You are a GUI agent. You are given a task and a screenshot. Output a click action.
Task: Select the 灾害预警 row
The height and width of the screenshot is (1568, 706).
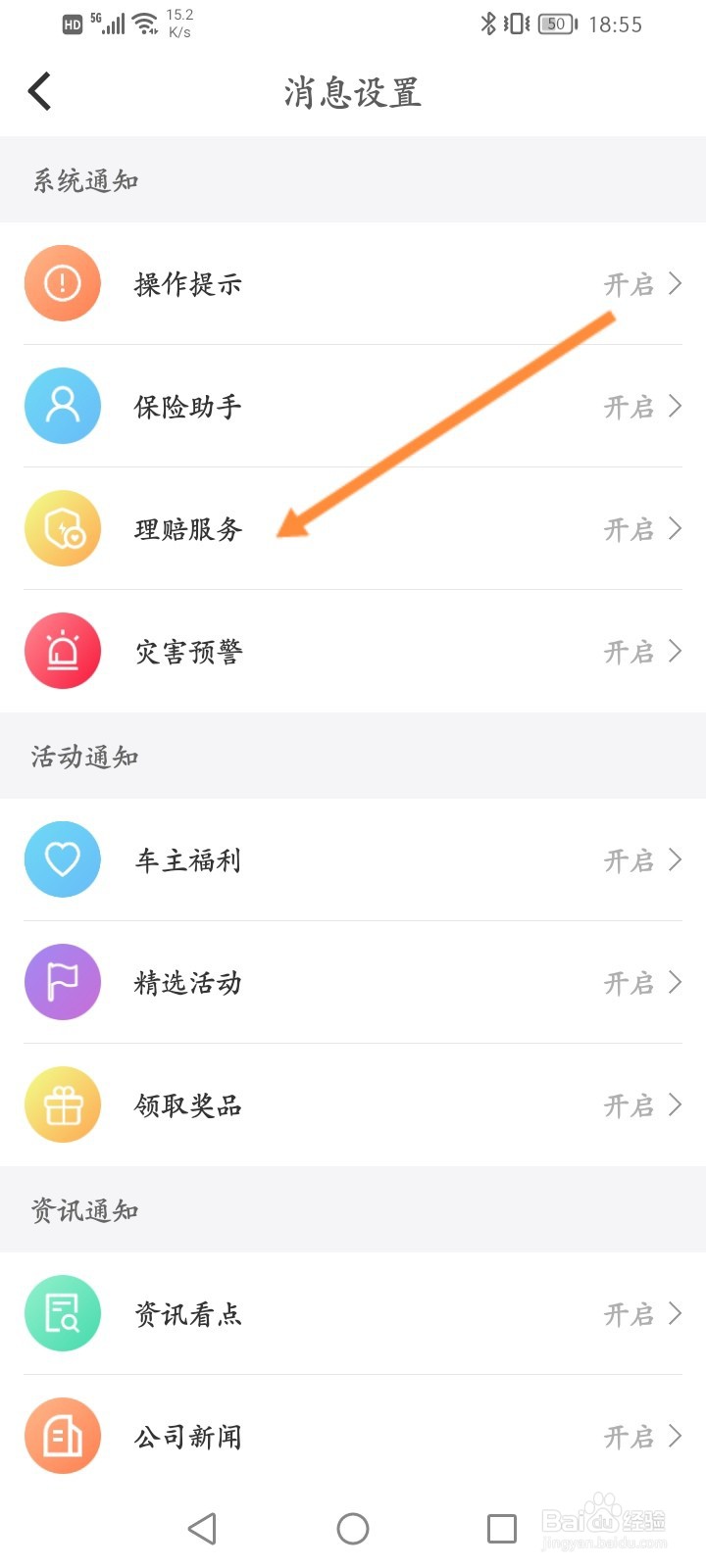(353, 651)
